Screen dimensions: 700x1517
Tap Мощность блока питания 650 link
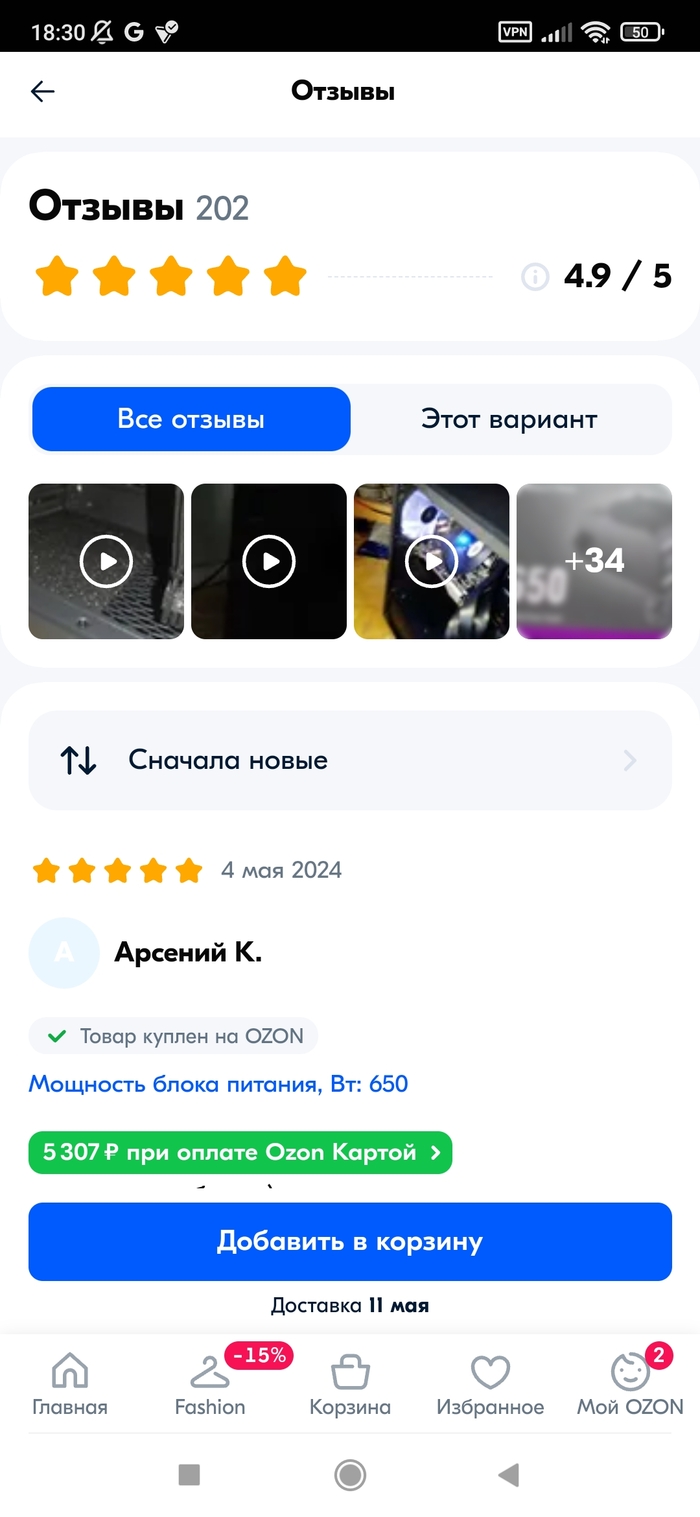[218, 1084]
